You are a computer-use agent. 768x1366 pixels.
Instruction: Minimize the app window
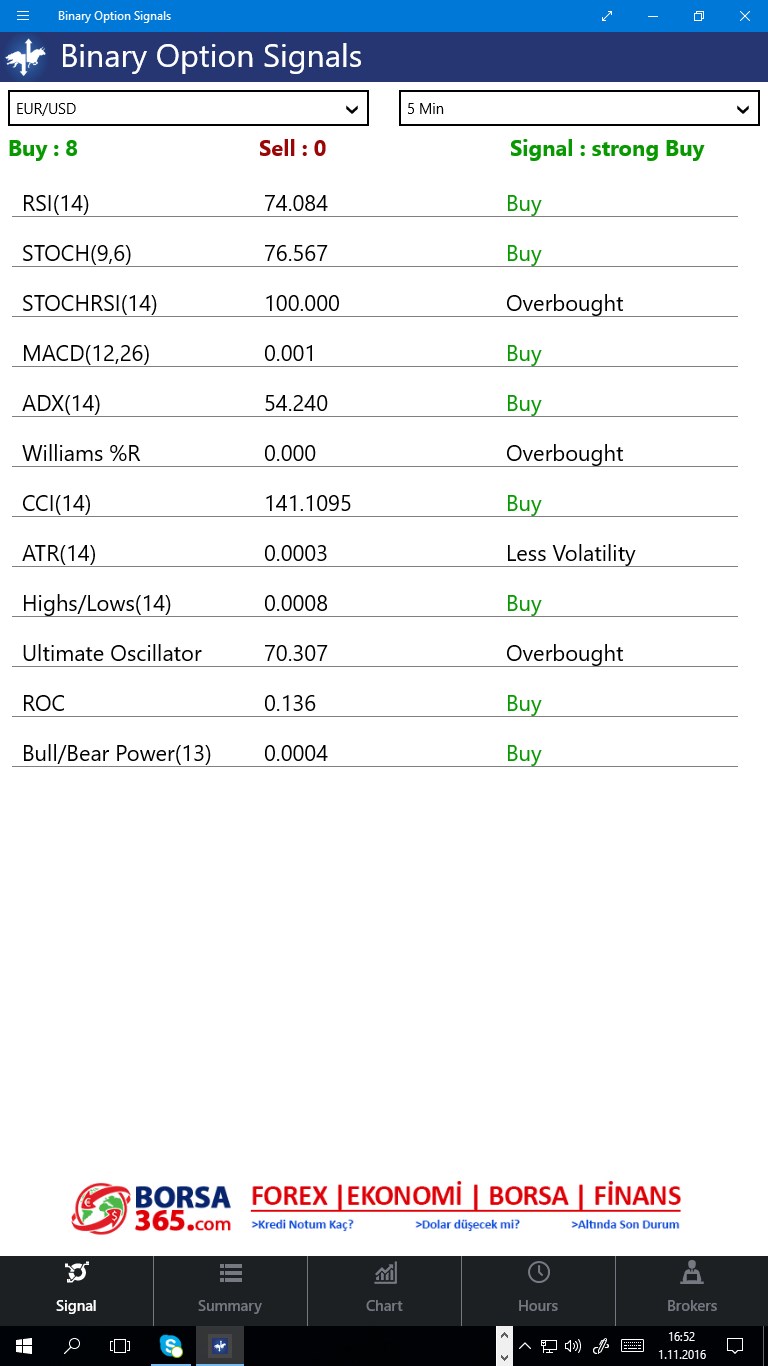[x=653, y=16]
